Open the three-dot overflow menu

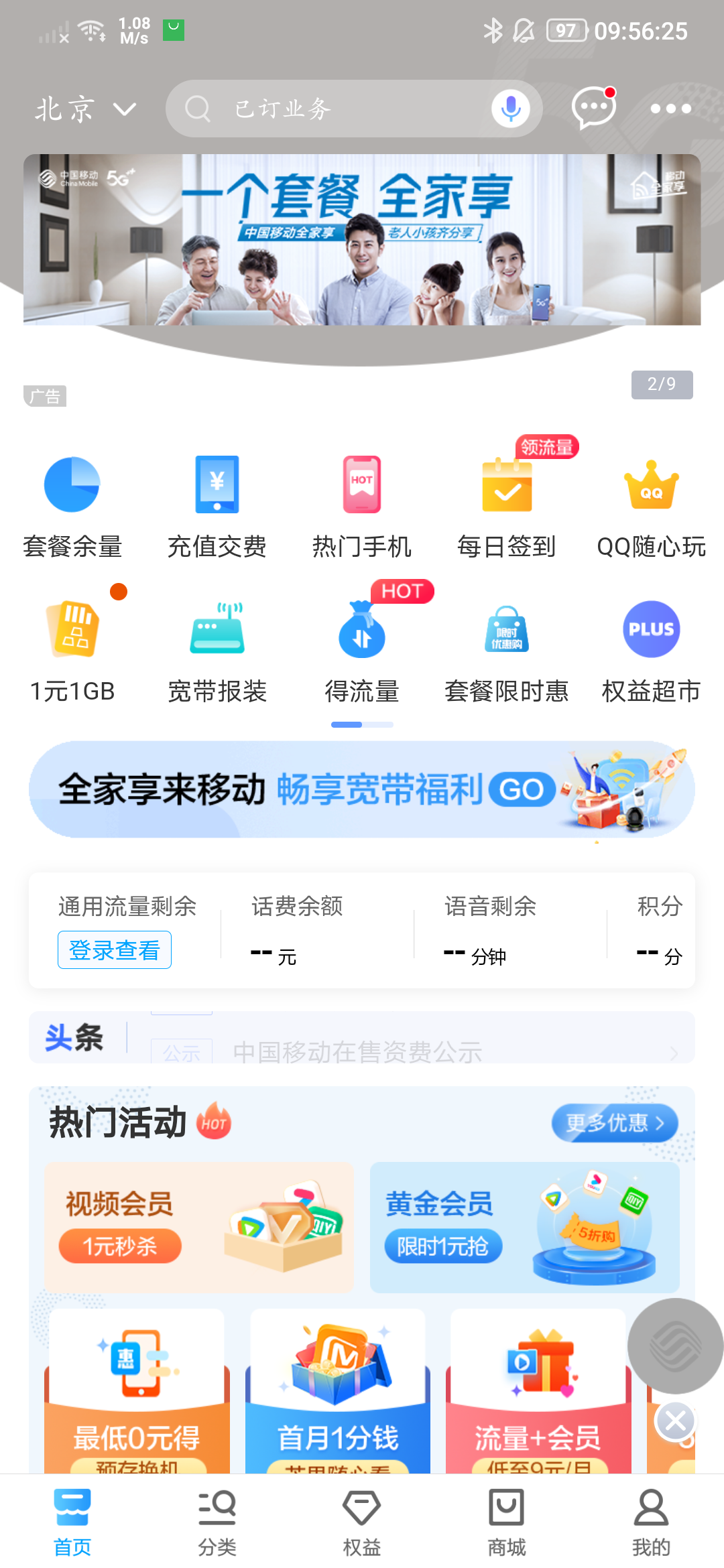(x=670, y=109)
